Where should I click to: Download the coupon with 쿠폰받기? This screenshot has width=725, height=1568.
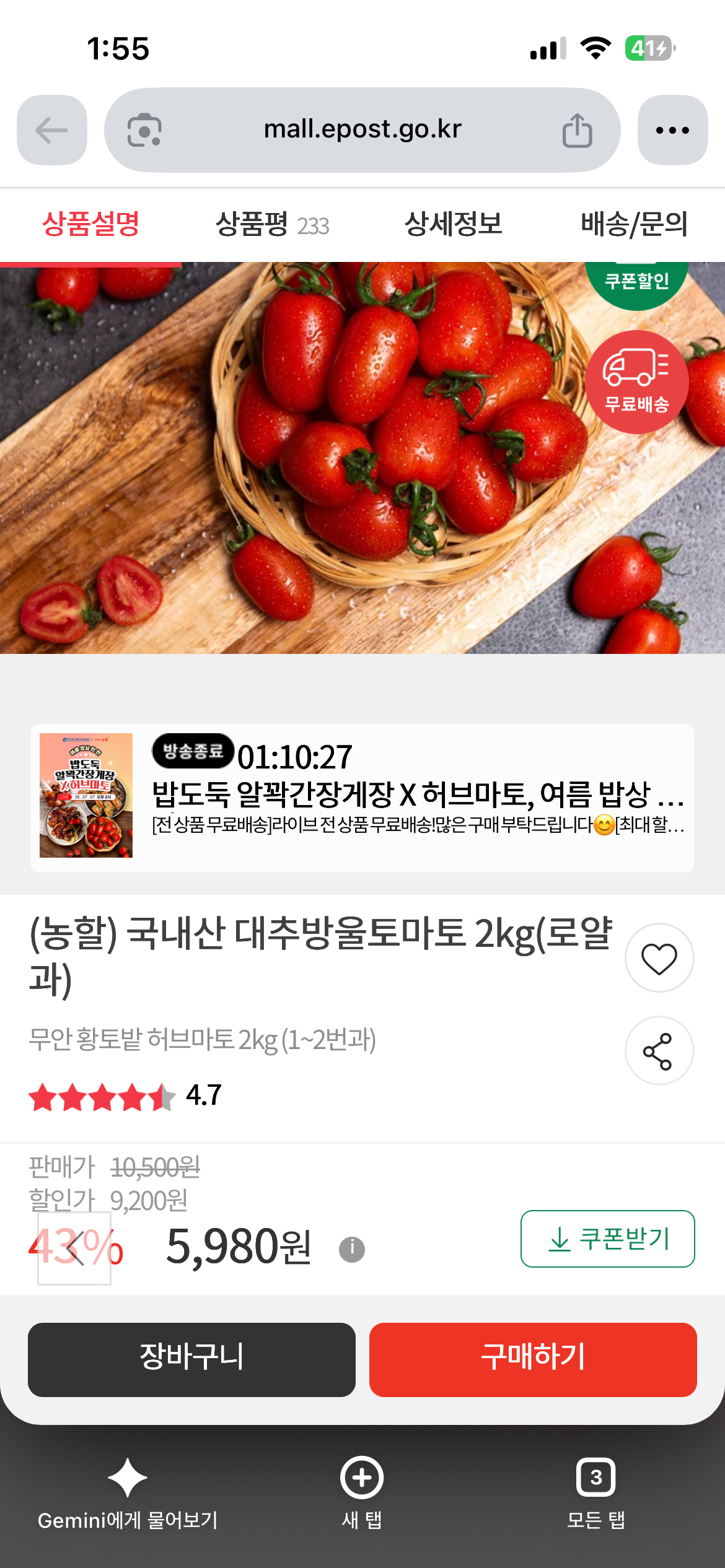tap(607, 1239)
